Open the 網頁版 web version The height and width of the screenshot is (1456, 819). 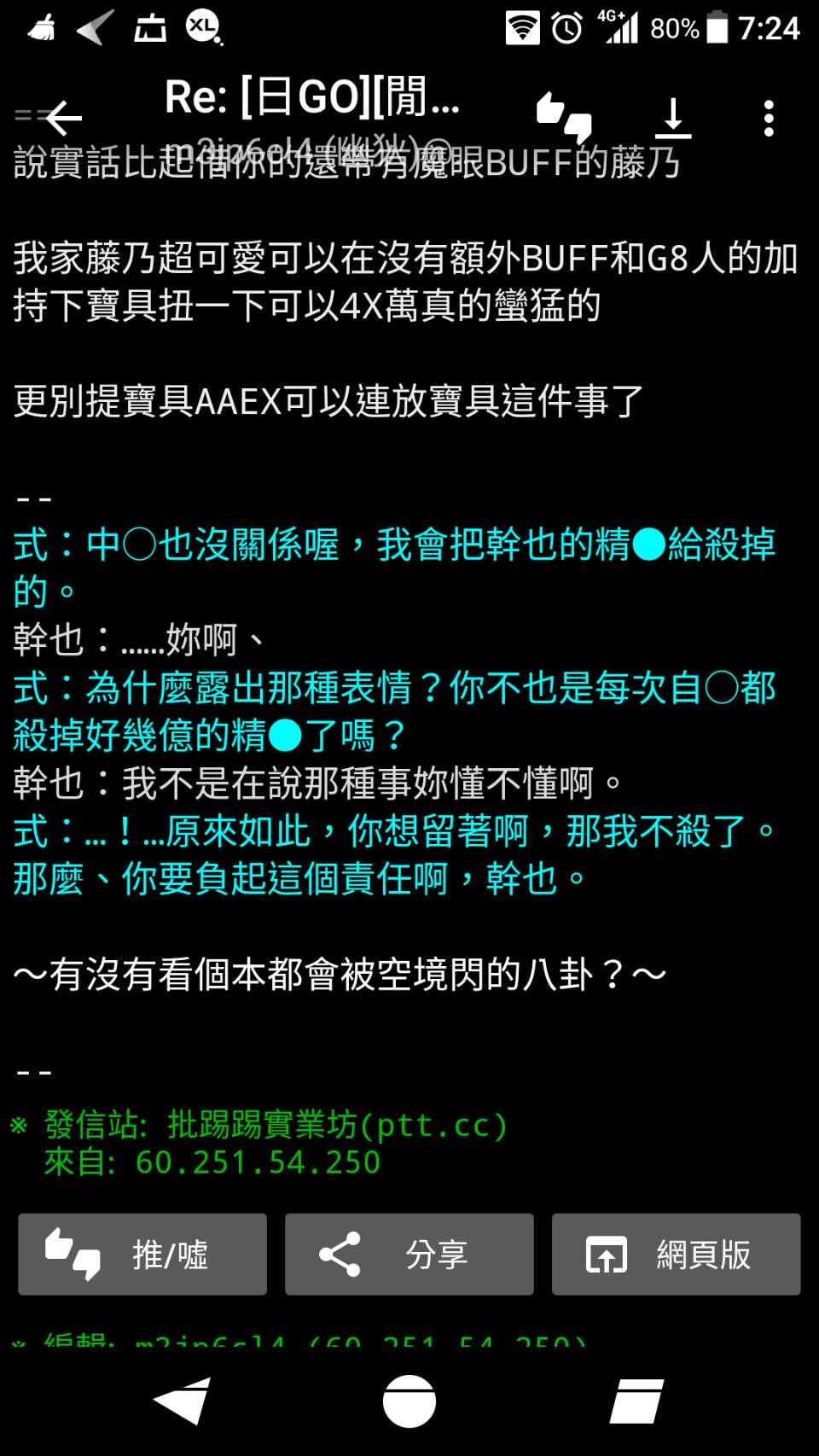(x=677, y=1255)
